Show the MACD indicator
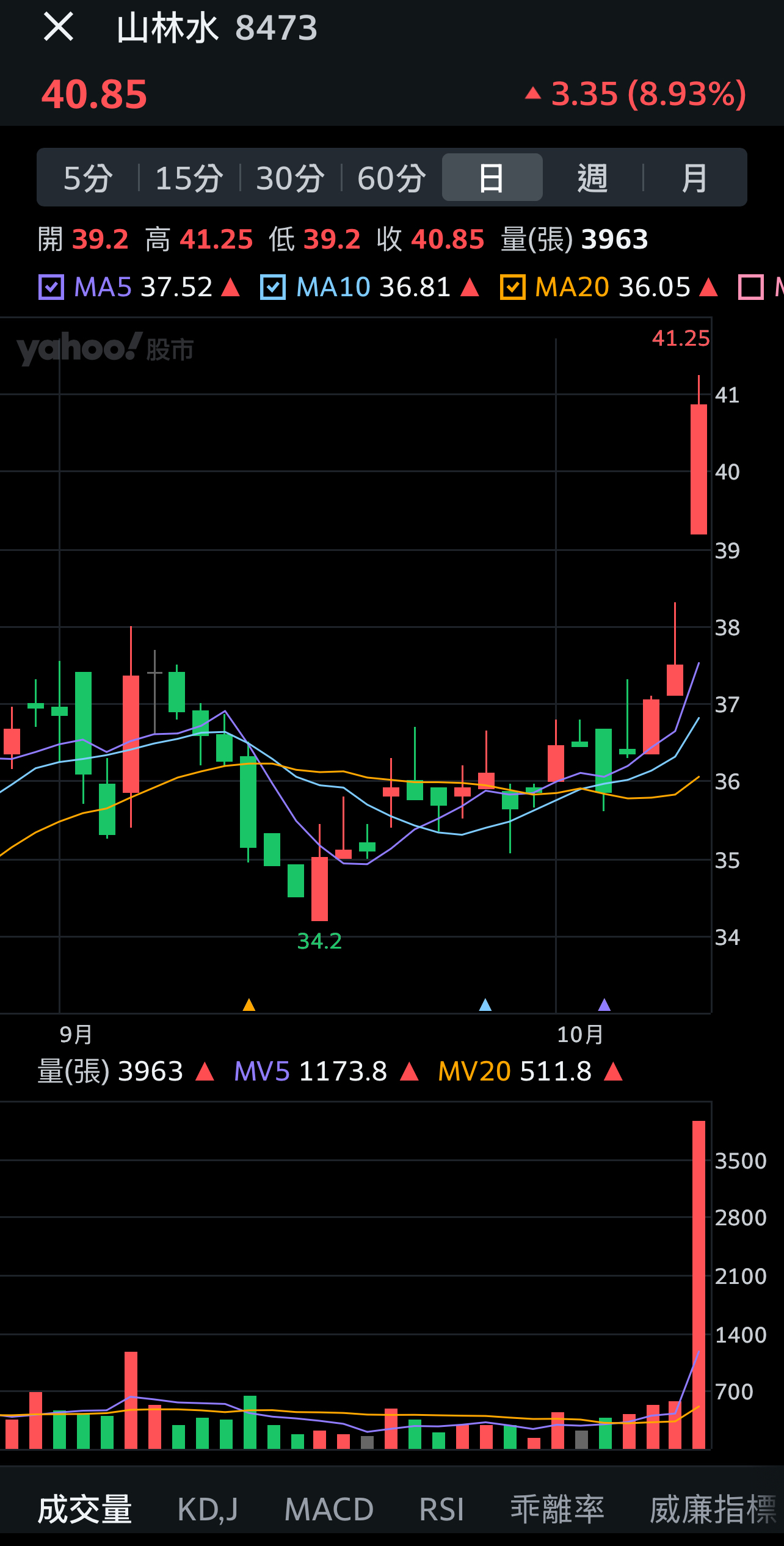The image size is (784, 1546). (328, 1509)
